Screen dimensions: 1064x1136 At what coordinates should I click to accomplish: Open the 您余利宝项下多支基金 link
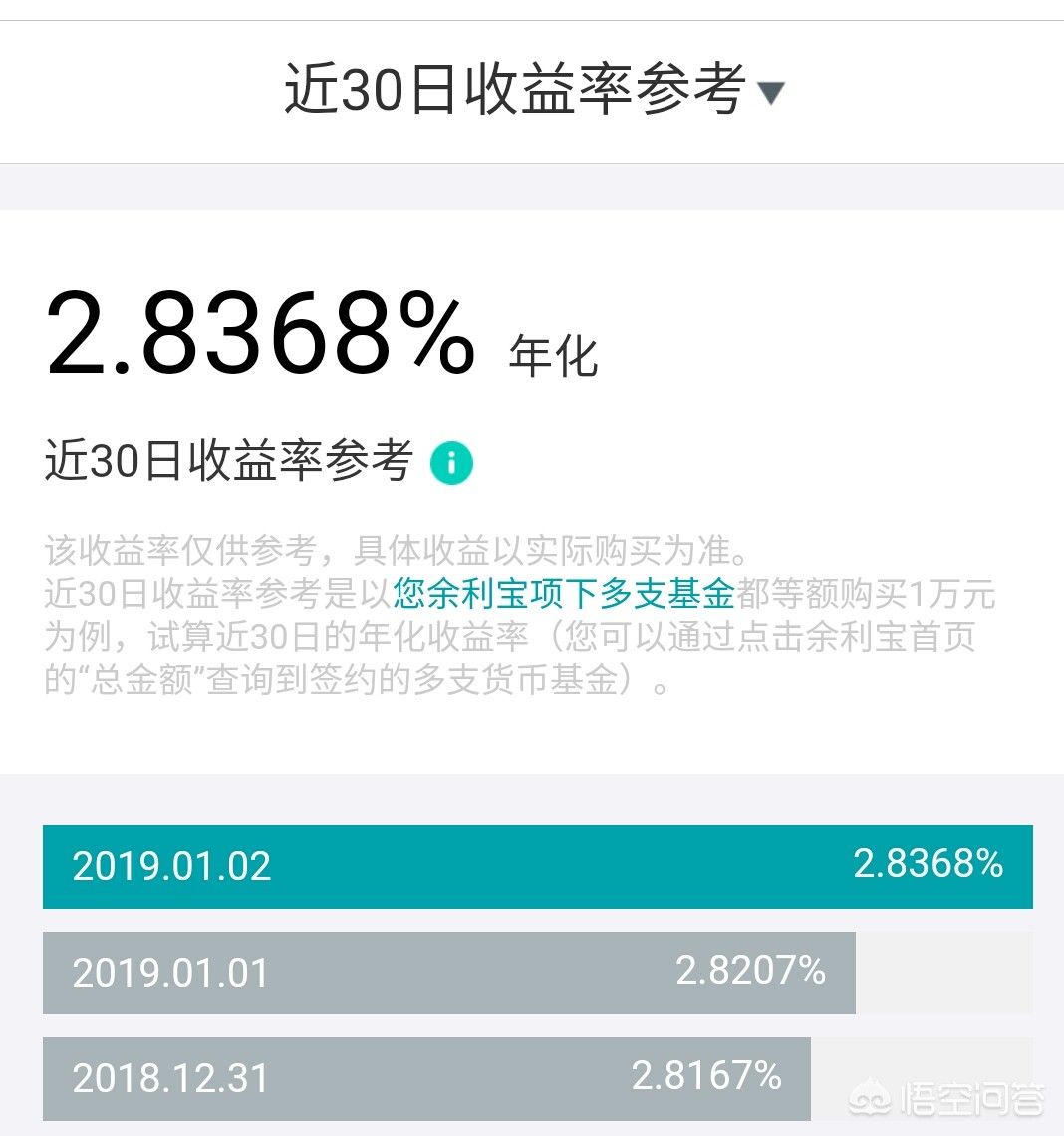564,593
